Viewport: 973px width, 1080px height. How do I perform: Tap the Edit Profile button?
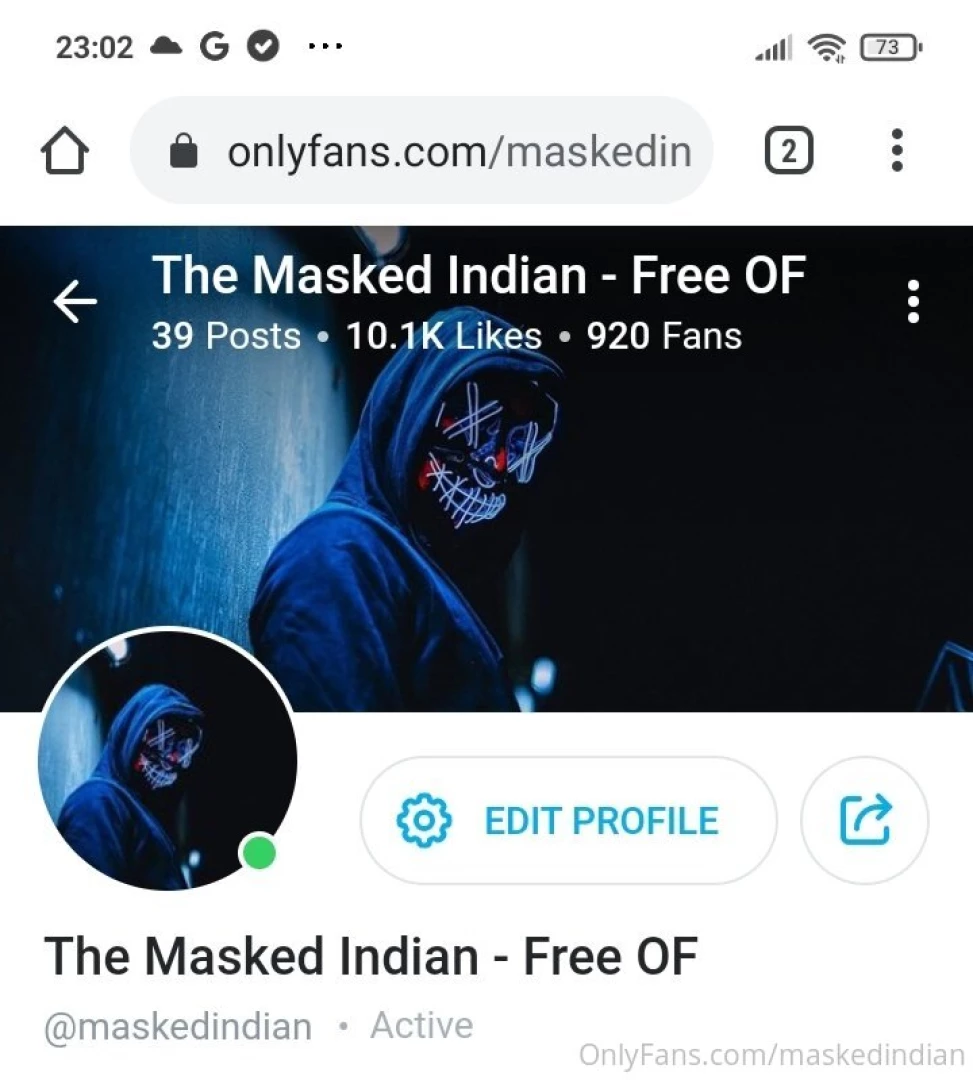tap(568, 821)
